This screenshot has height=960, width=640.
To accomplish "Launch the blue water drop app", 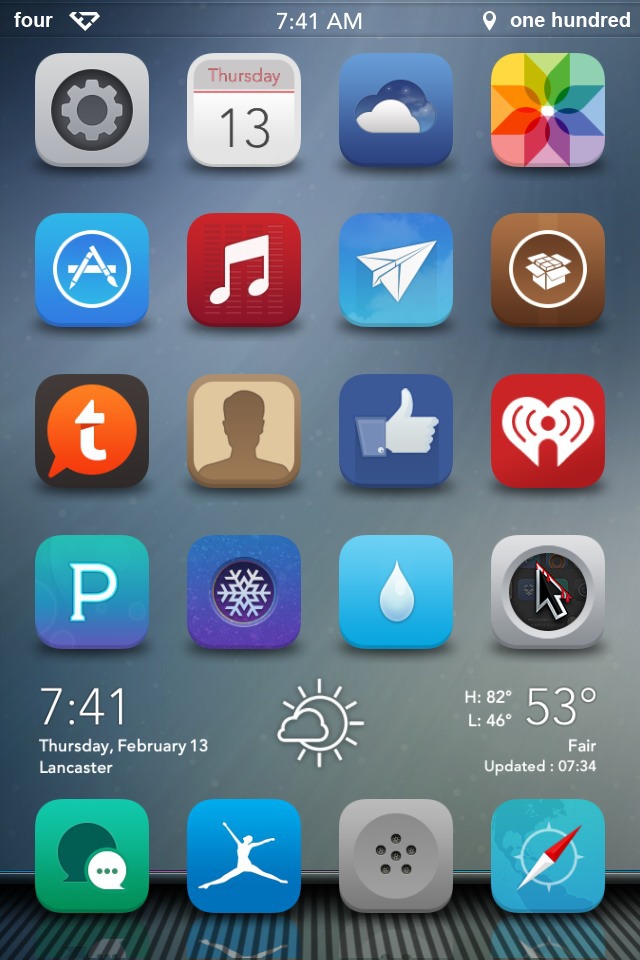I will pyautogui.click(x=396, y=592).
